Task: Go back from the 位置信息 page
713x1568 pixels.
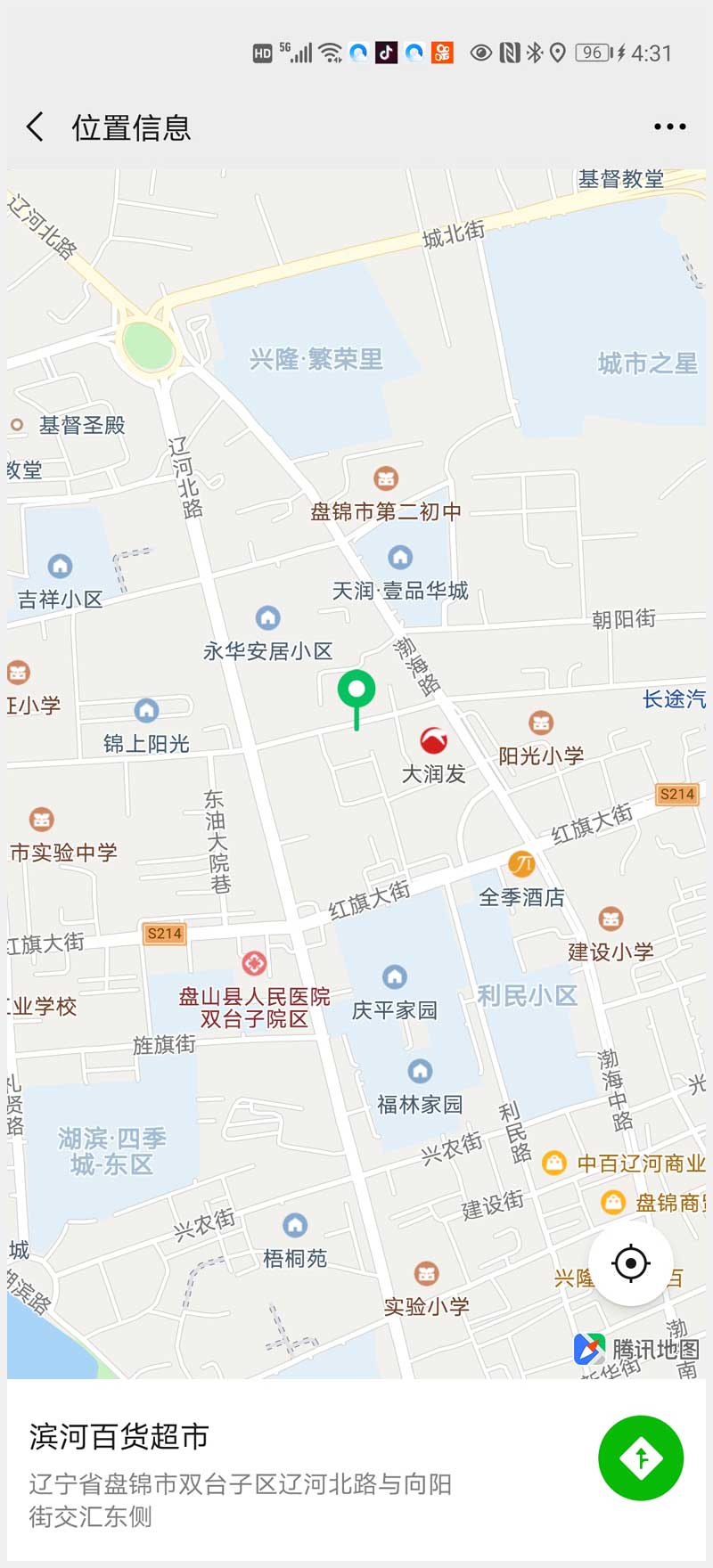Action: 36,127
